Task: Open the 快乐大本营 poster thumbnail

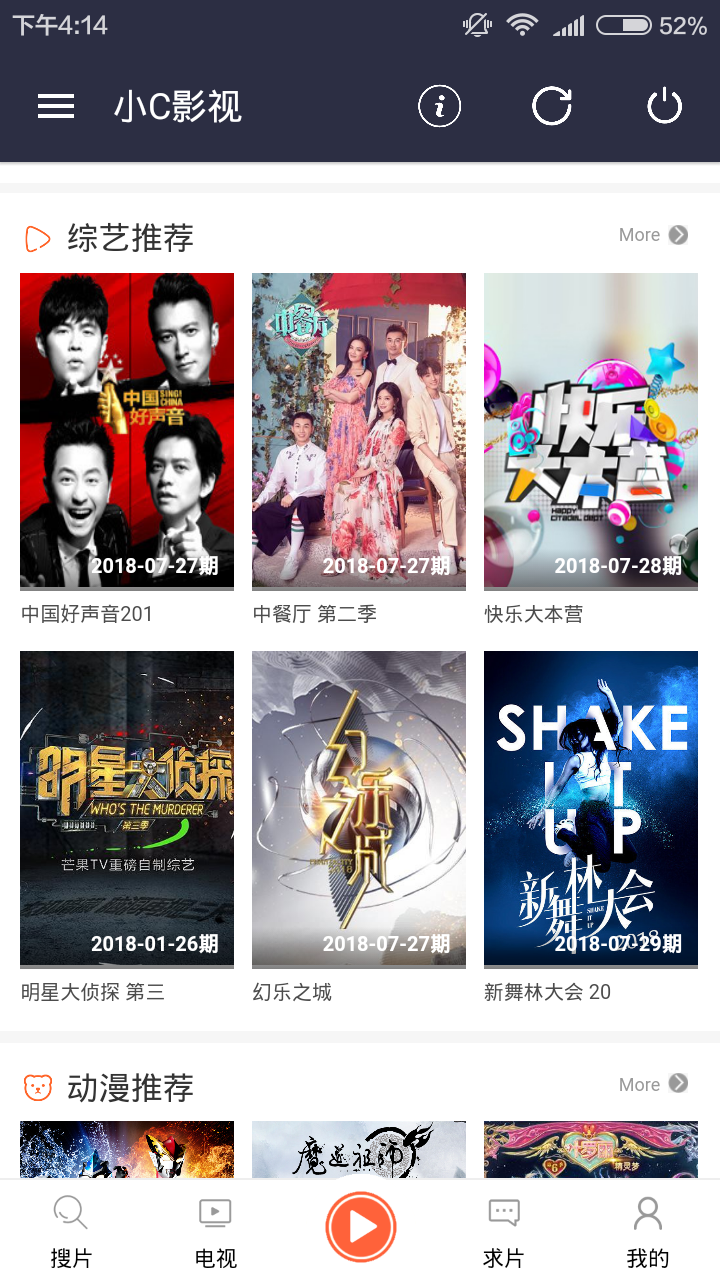Action: pos(590,430)
